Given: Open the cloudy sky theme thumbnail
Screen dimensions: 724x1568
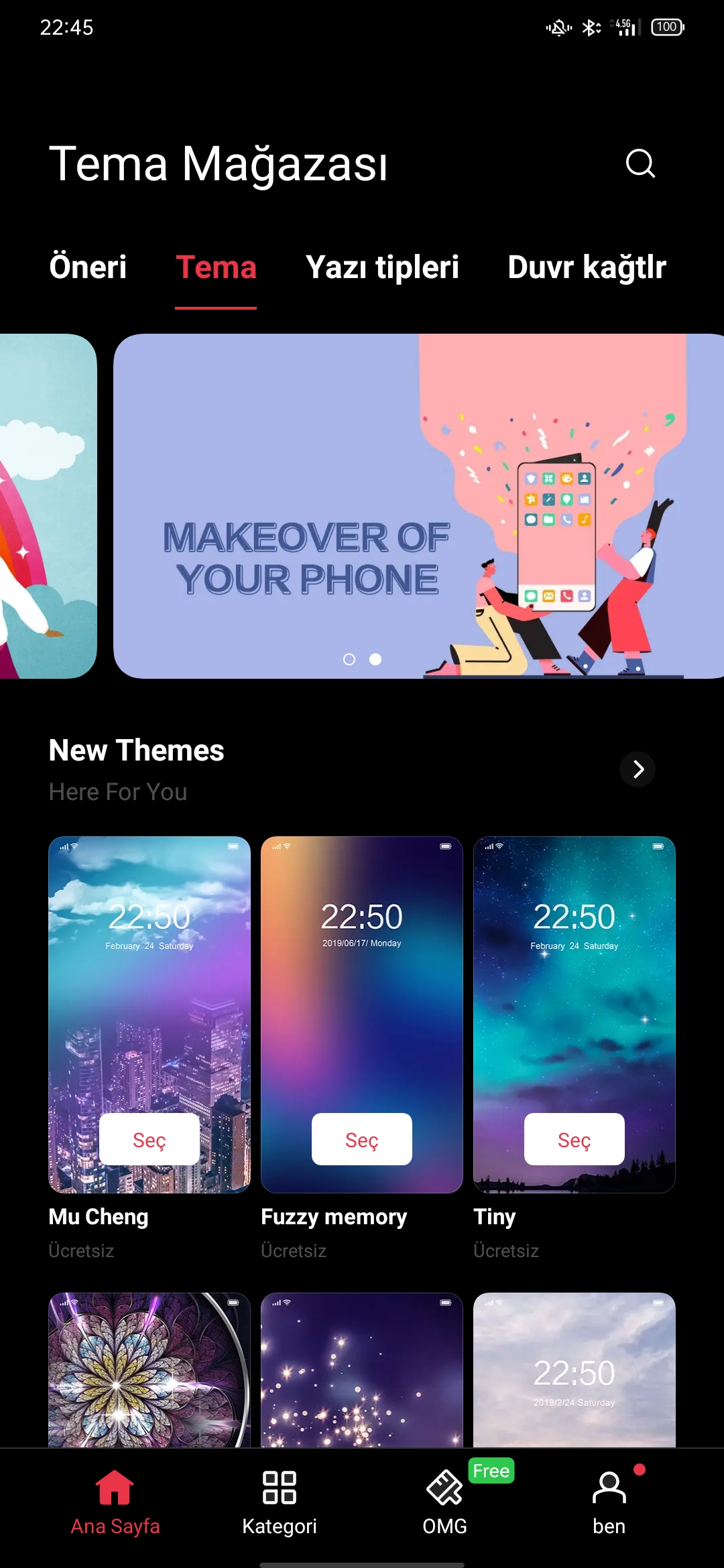Looking at the screenshot, I should (x=575, y=1370).
